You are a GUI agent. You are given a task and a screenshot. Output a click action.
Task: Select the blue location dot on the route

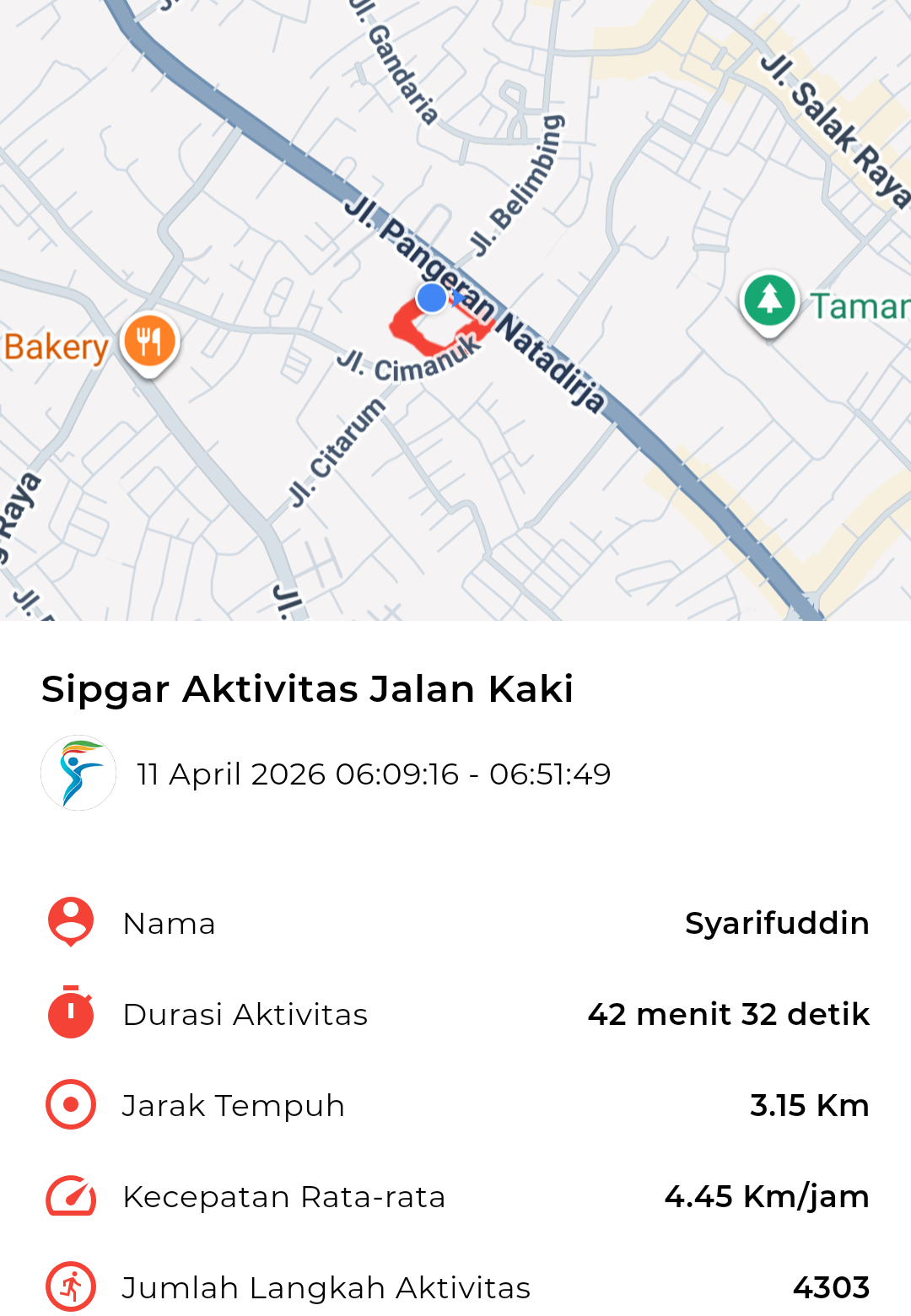(432, 298)
